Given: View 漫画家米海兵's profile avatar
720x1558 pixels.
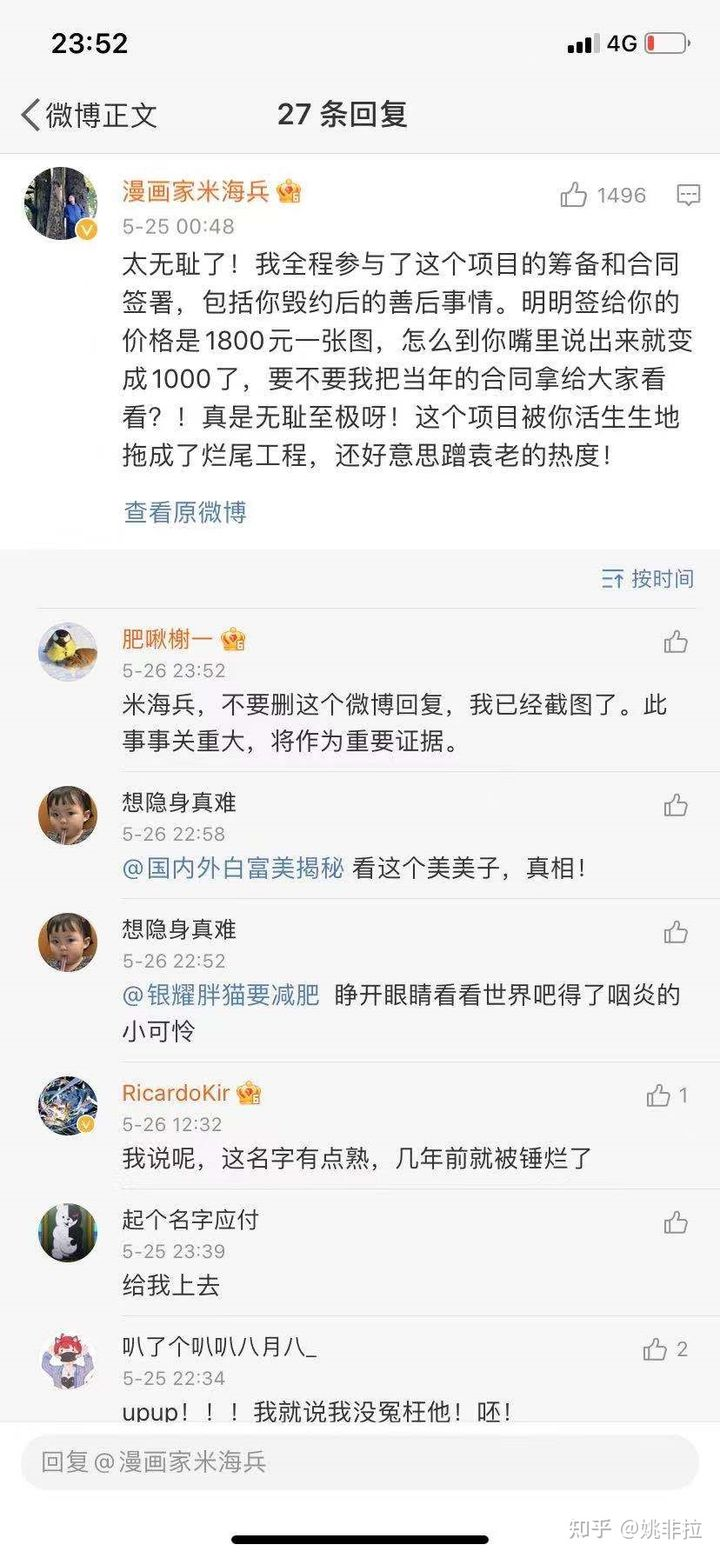Looking at the screenshot, I should [60, 204].
